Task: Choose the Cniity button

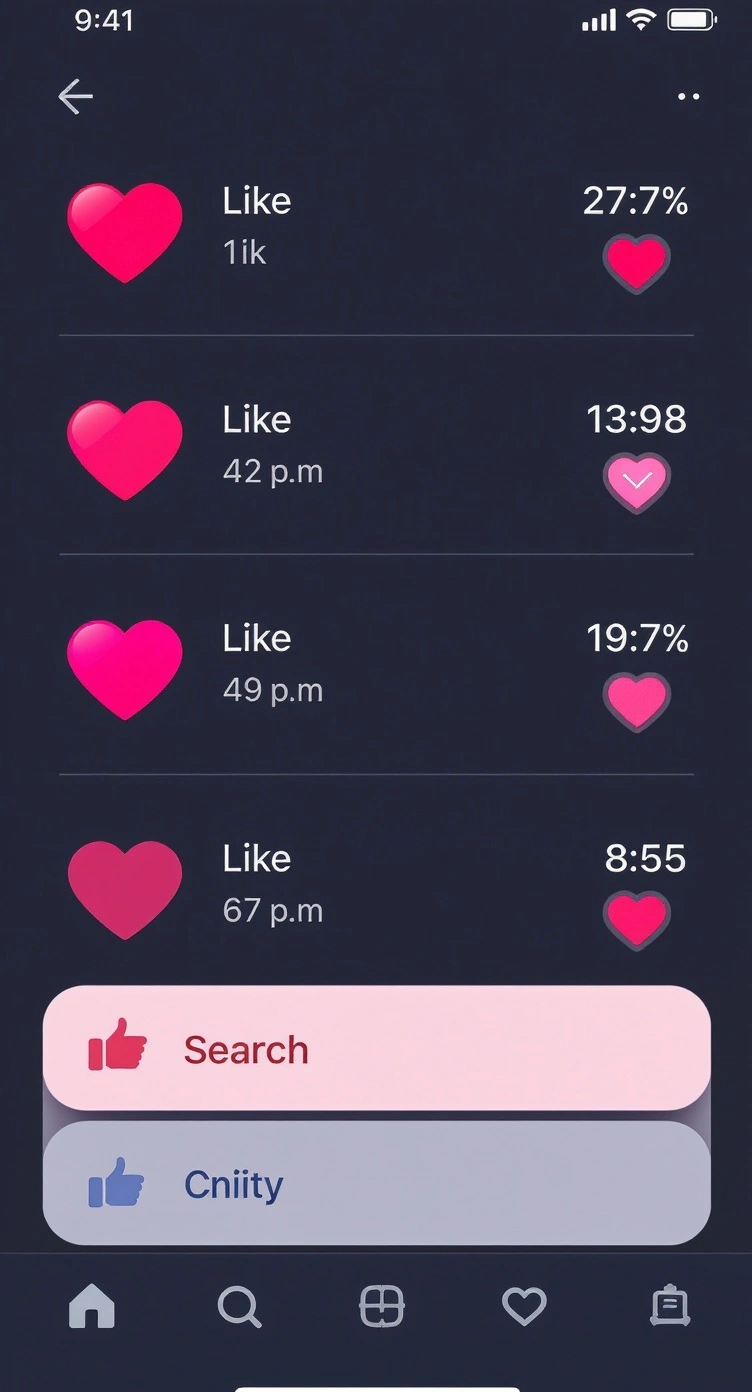Action: [376, 1185]
